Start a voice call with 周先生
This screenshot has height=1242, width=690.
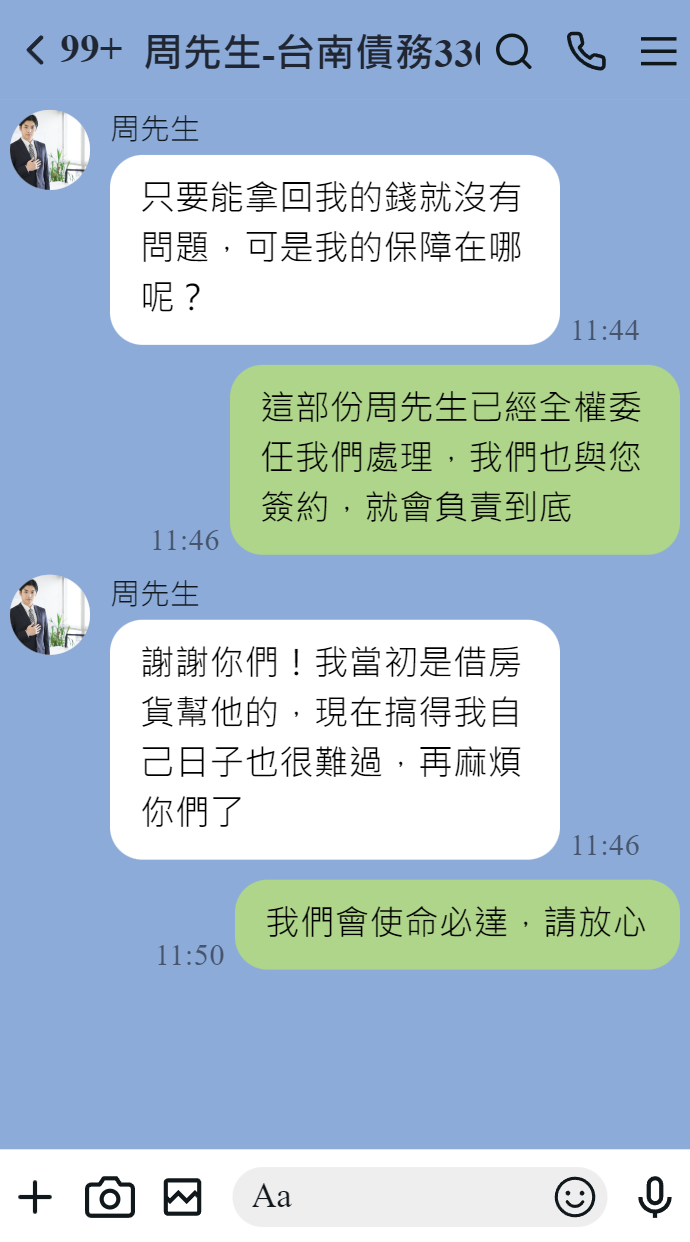click(585, 51)
